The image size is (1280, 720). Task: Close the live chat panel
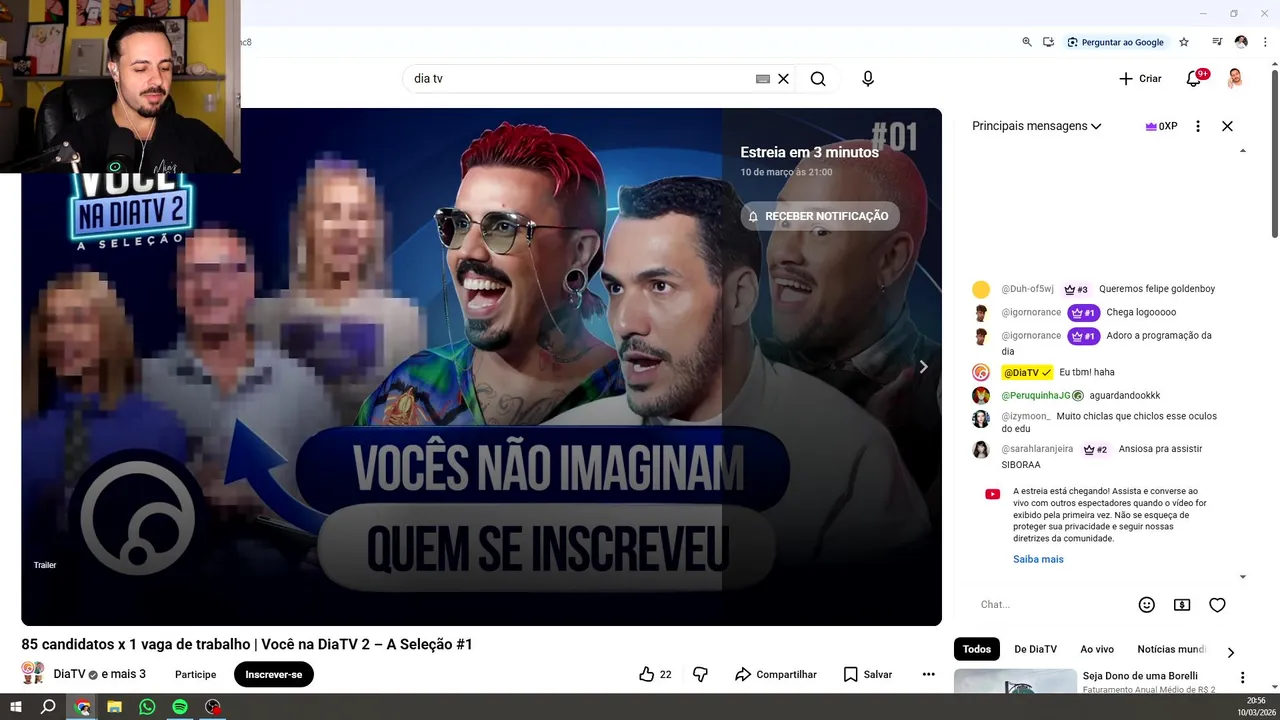1227,126
